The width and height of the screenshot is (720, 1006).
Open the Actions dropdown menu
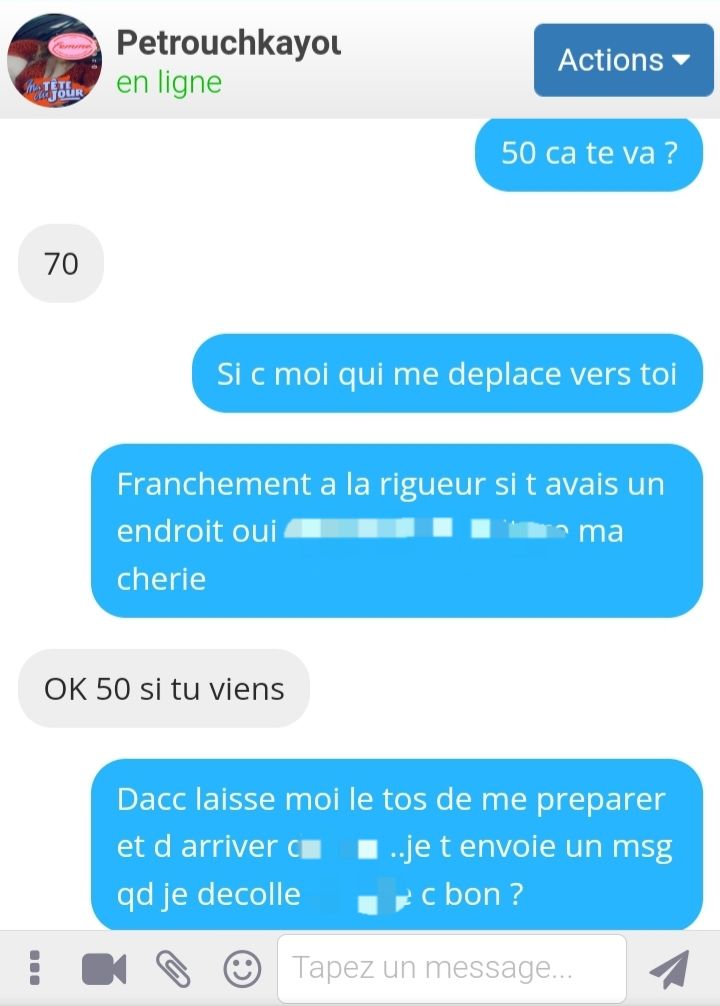point(624,60)
